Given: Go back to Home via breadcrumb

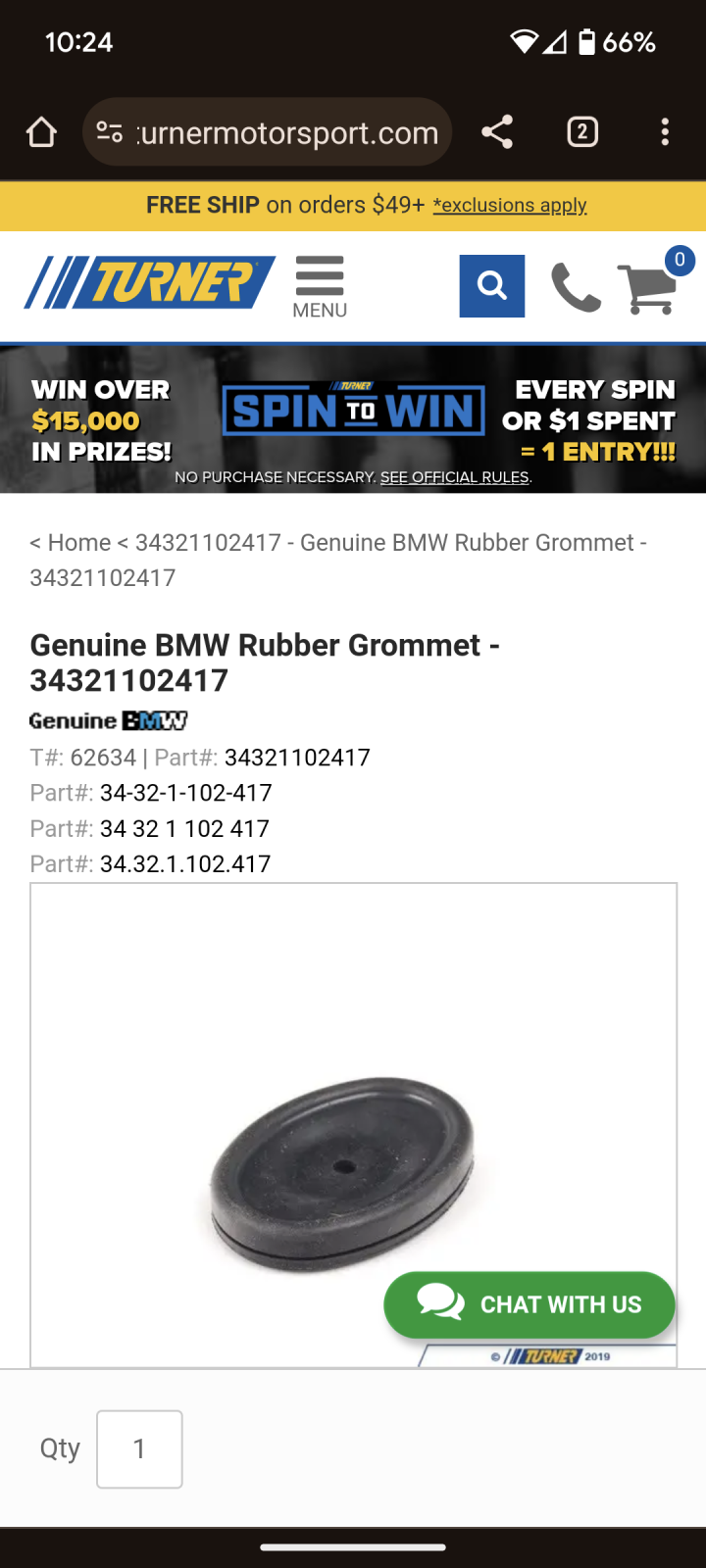Looking at the screenshot, I should pyautogui.click(x=78, y=543).
